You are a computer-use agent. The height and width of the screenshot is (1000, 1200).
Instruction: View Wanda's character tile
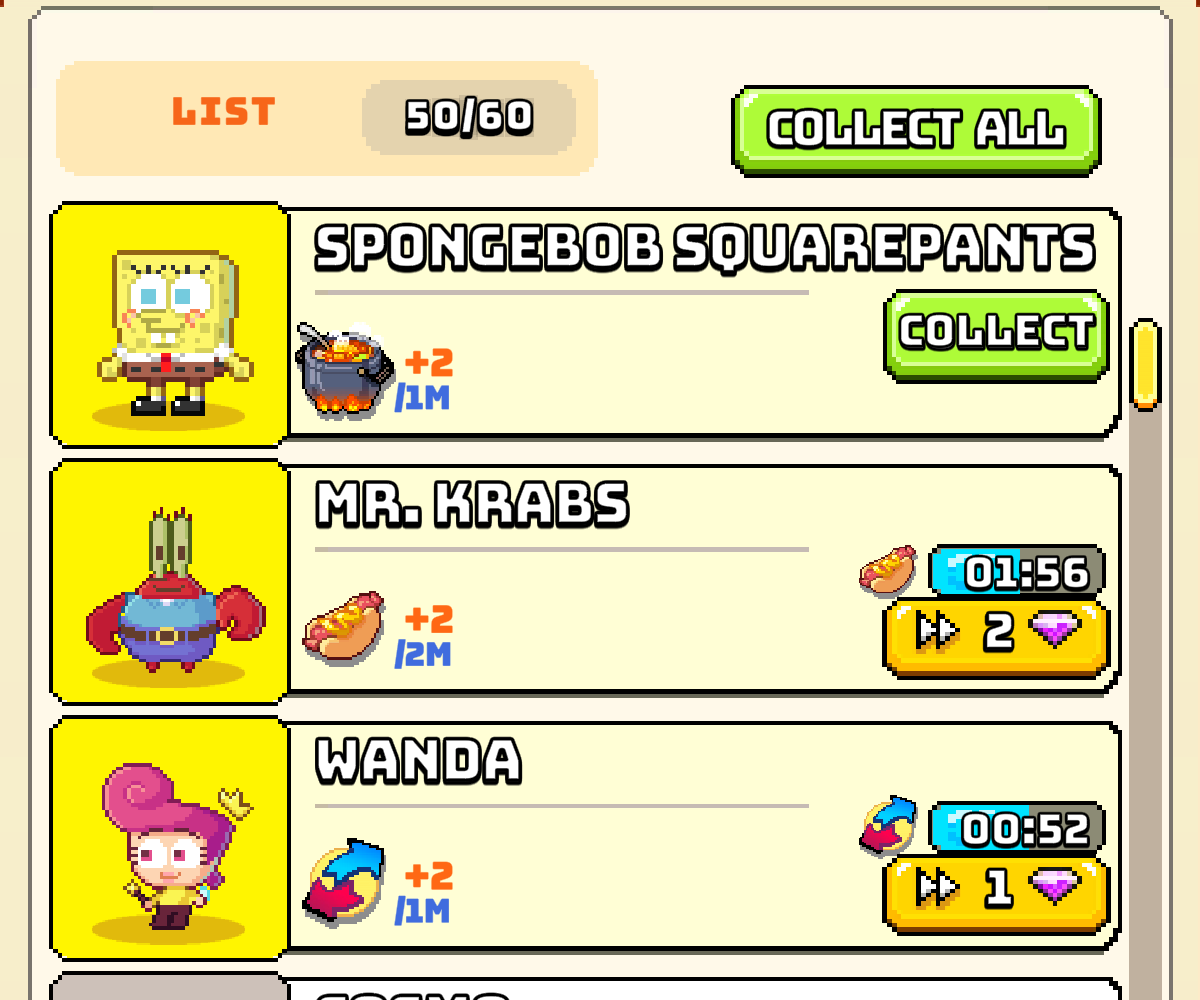click(170, 838)
